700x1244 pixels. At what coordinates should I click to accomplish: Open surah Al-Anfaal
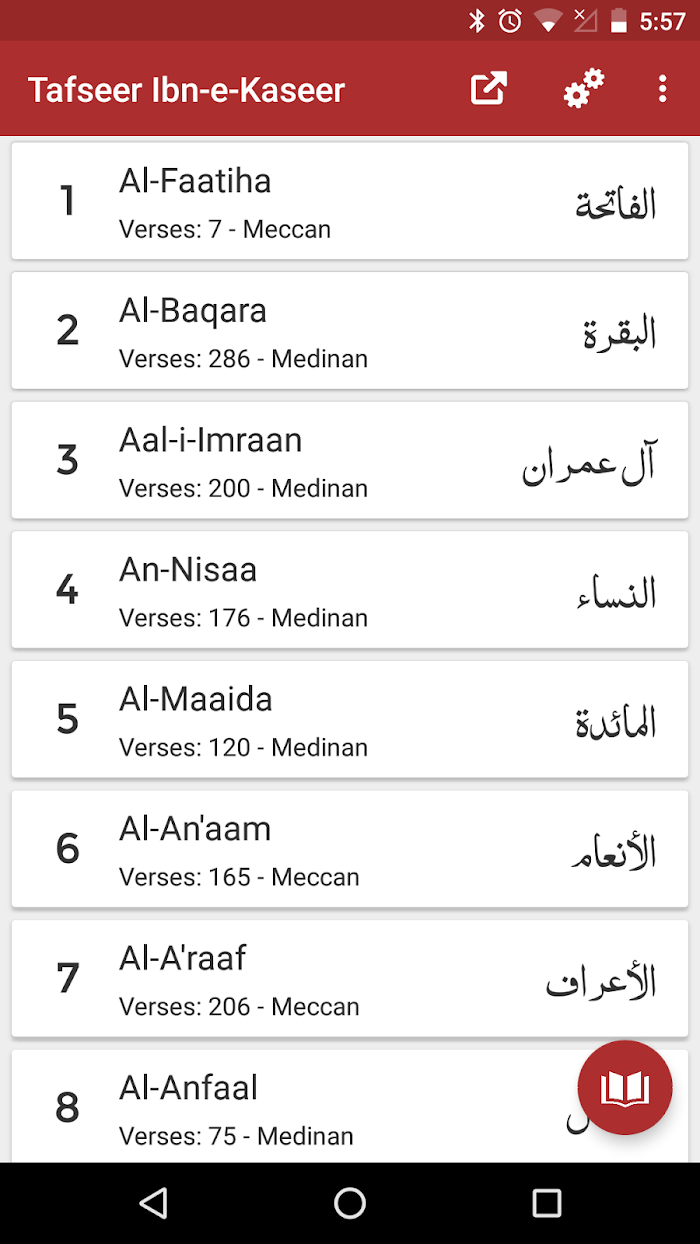300,1106
